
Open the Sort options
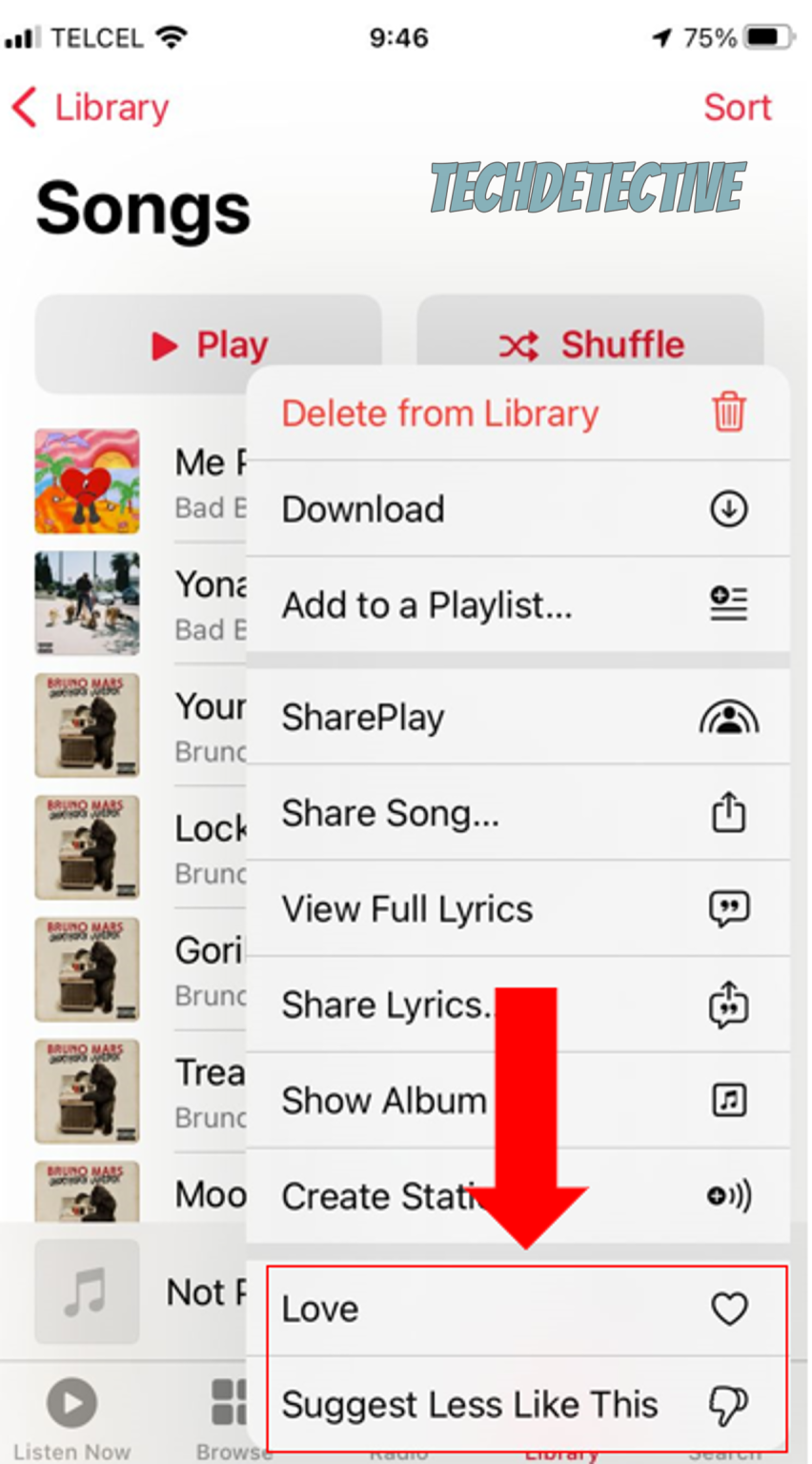(x=737, y=108)
